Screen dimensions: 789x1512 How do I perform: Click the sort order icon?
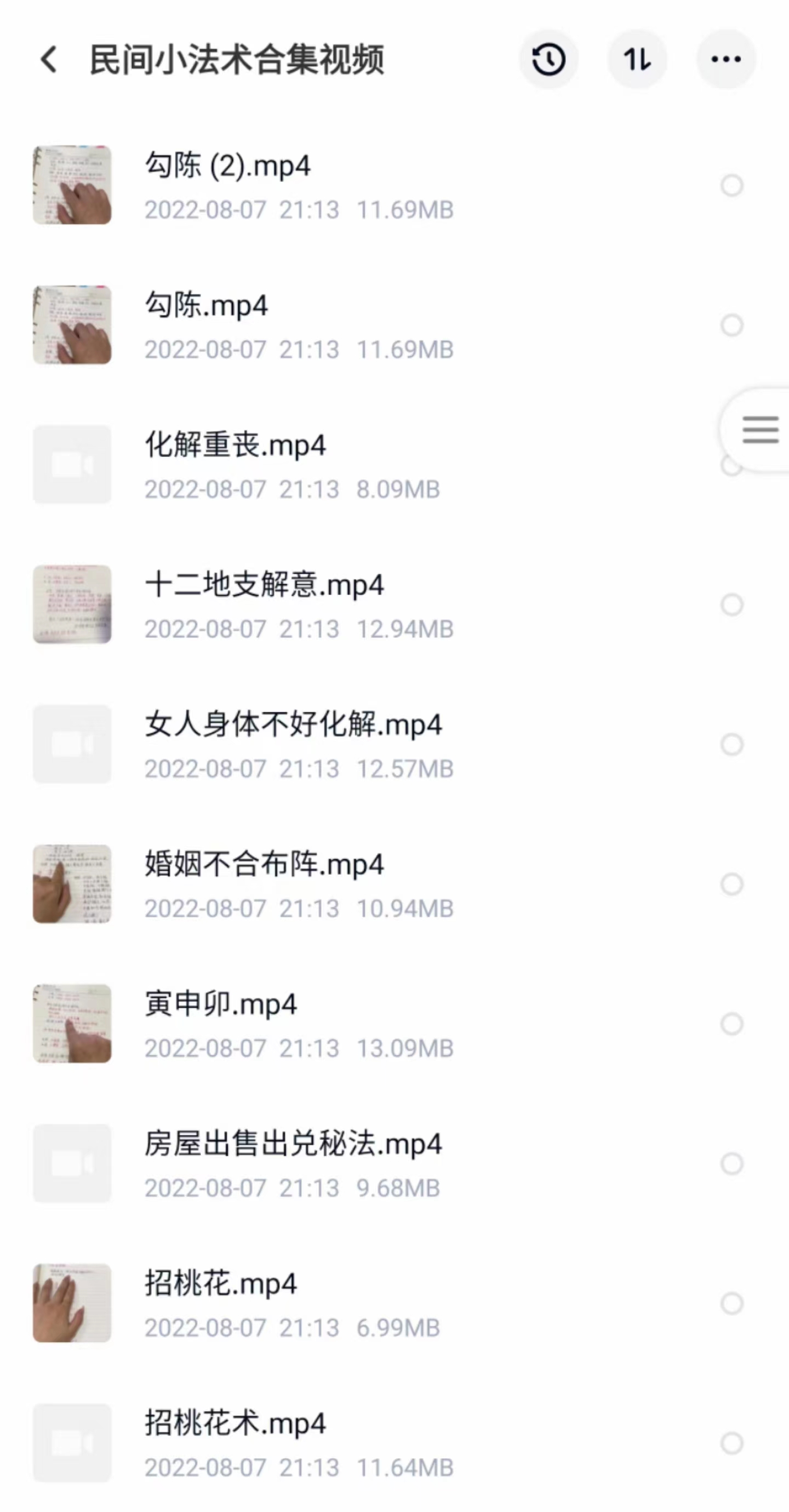point(638,59)
